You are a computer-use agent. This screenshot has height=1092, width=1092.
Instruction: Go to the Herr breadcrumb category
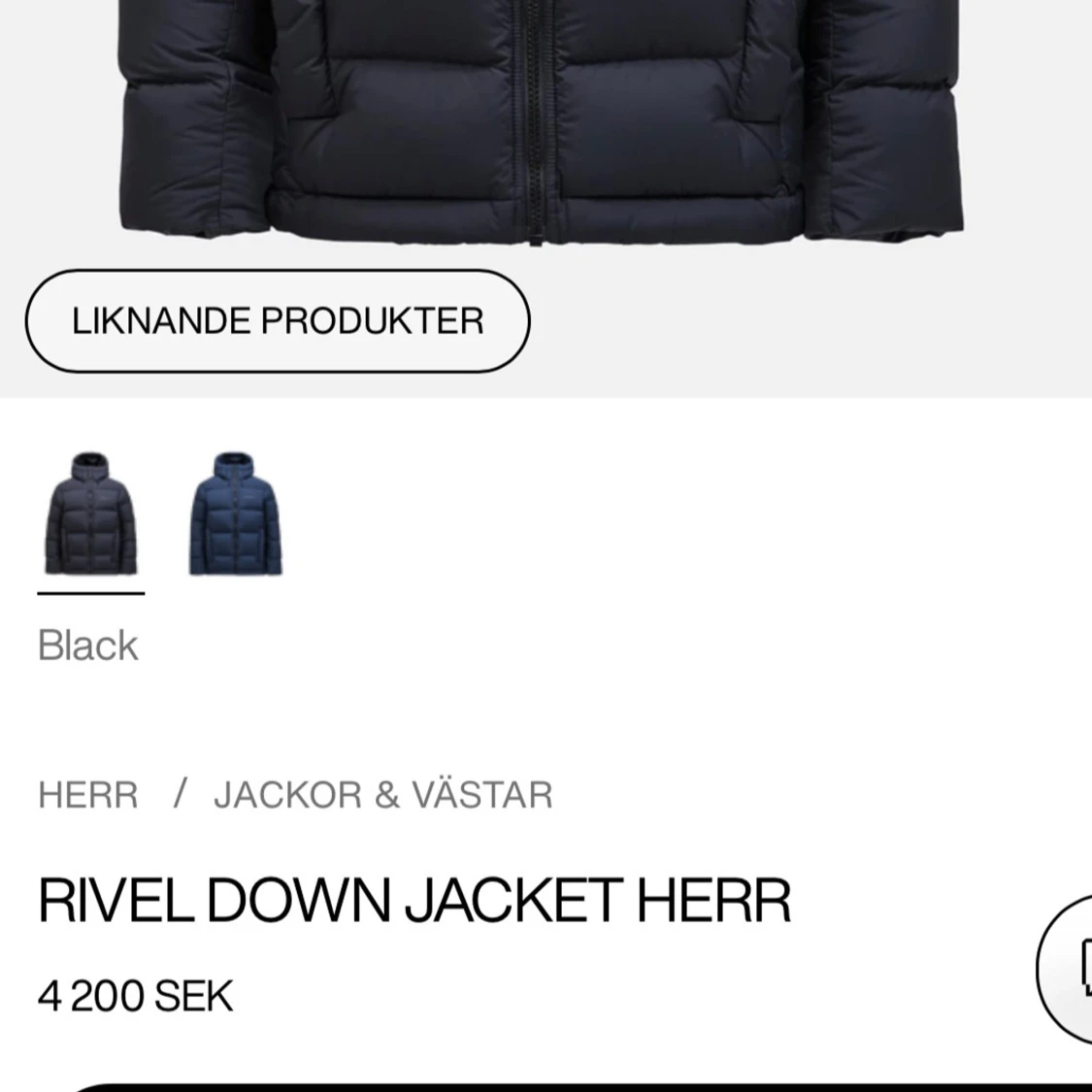[x=88, y=795]
